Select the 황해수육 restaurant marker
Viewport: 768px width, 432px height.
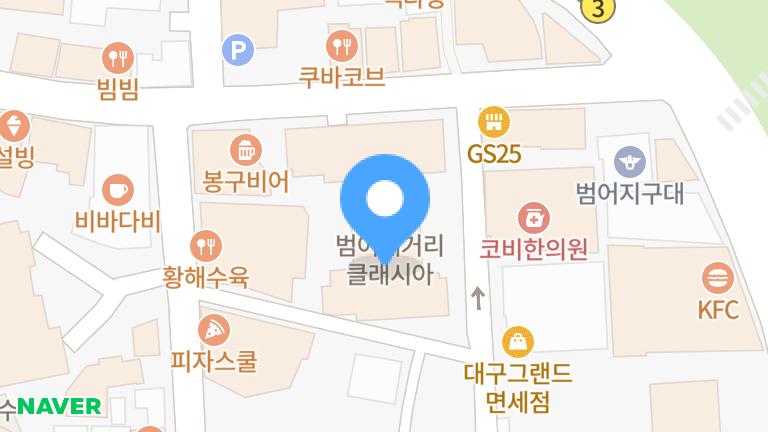click(205, 244)
